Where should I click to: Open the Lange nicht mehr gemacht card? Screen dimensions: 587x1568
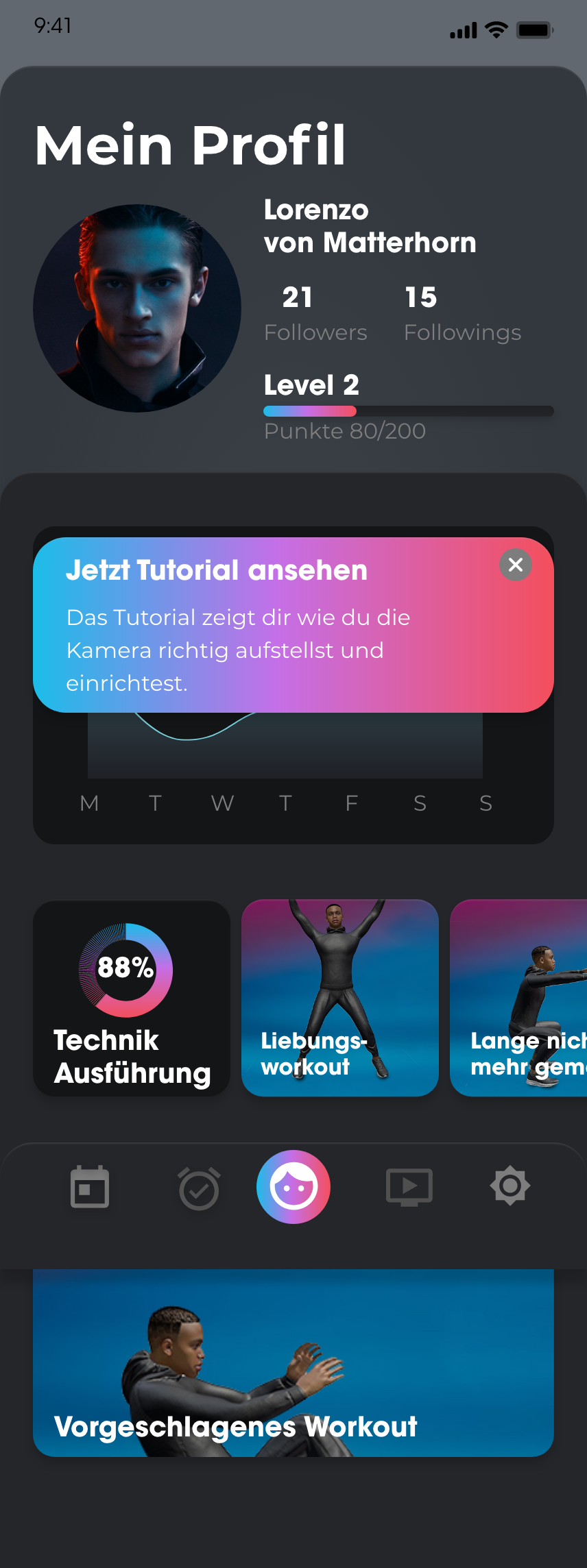(x=518, y=998)
